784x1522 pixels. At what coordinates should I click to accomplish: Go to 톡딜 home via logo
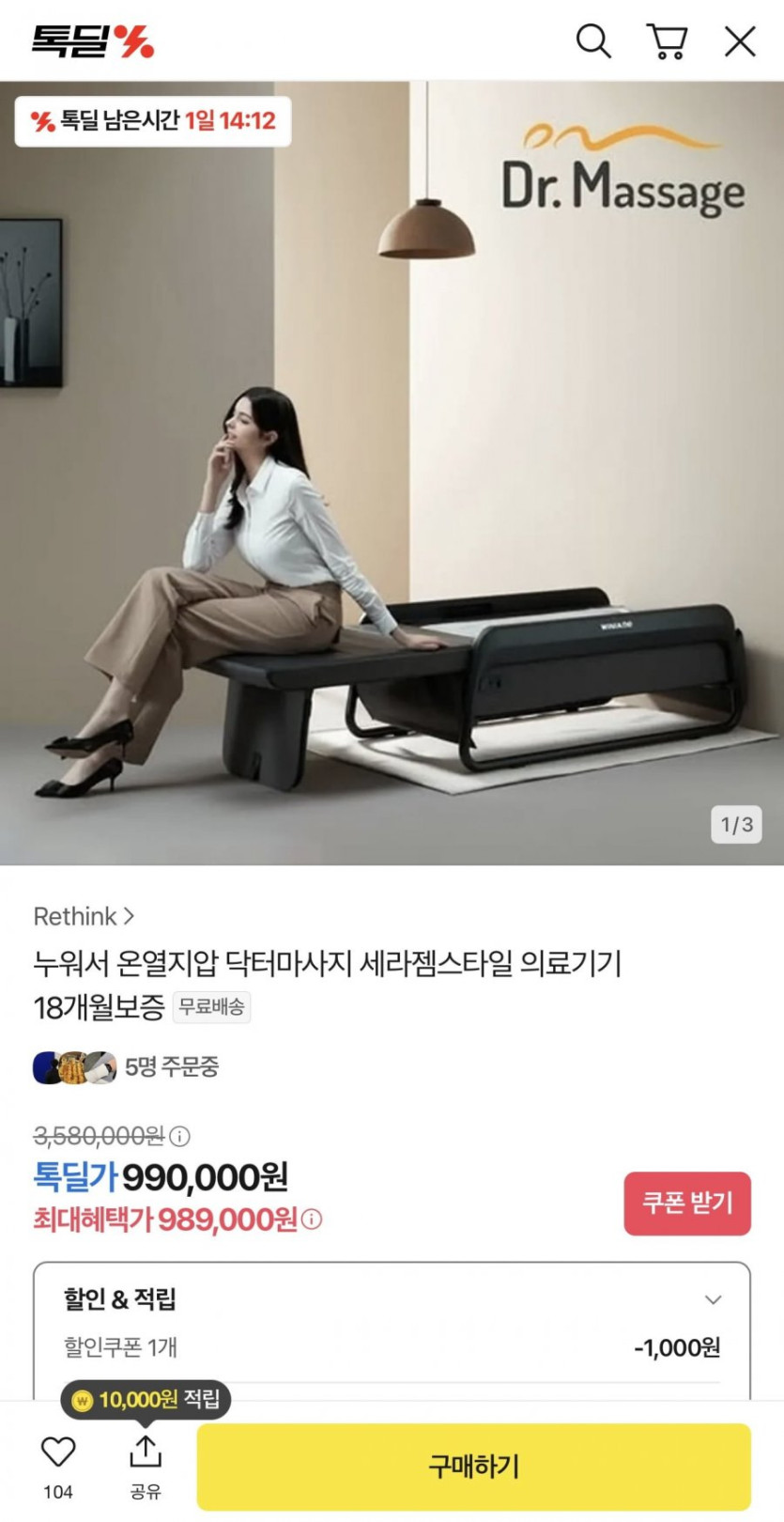click(x=92, y=41)
